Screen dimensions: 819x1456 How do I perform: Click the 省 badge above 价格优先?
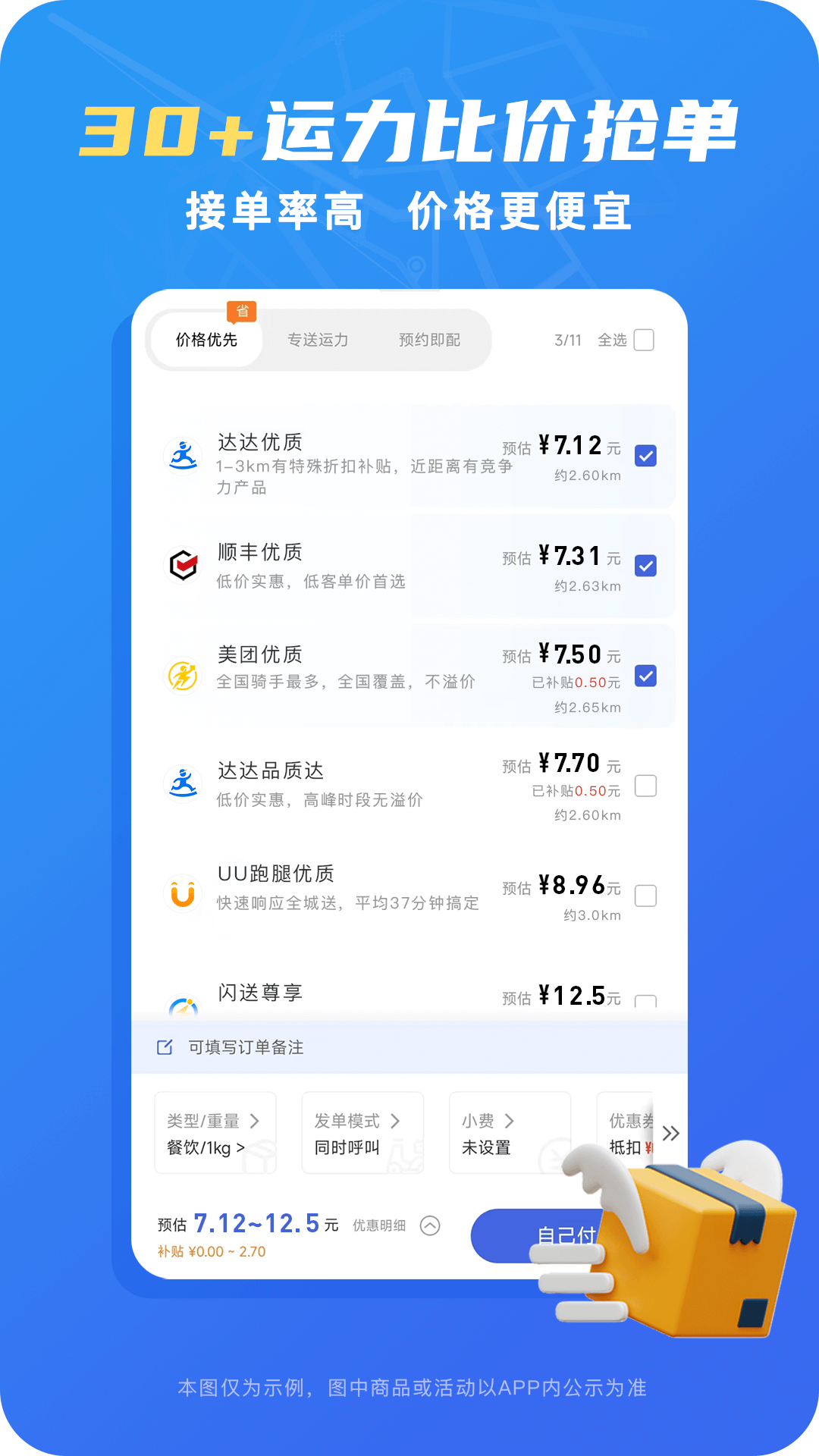point(243,310)
